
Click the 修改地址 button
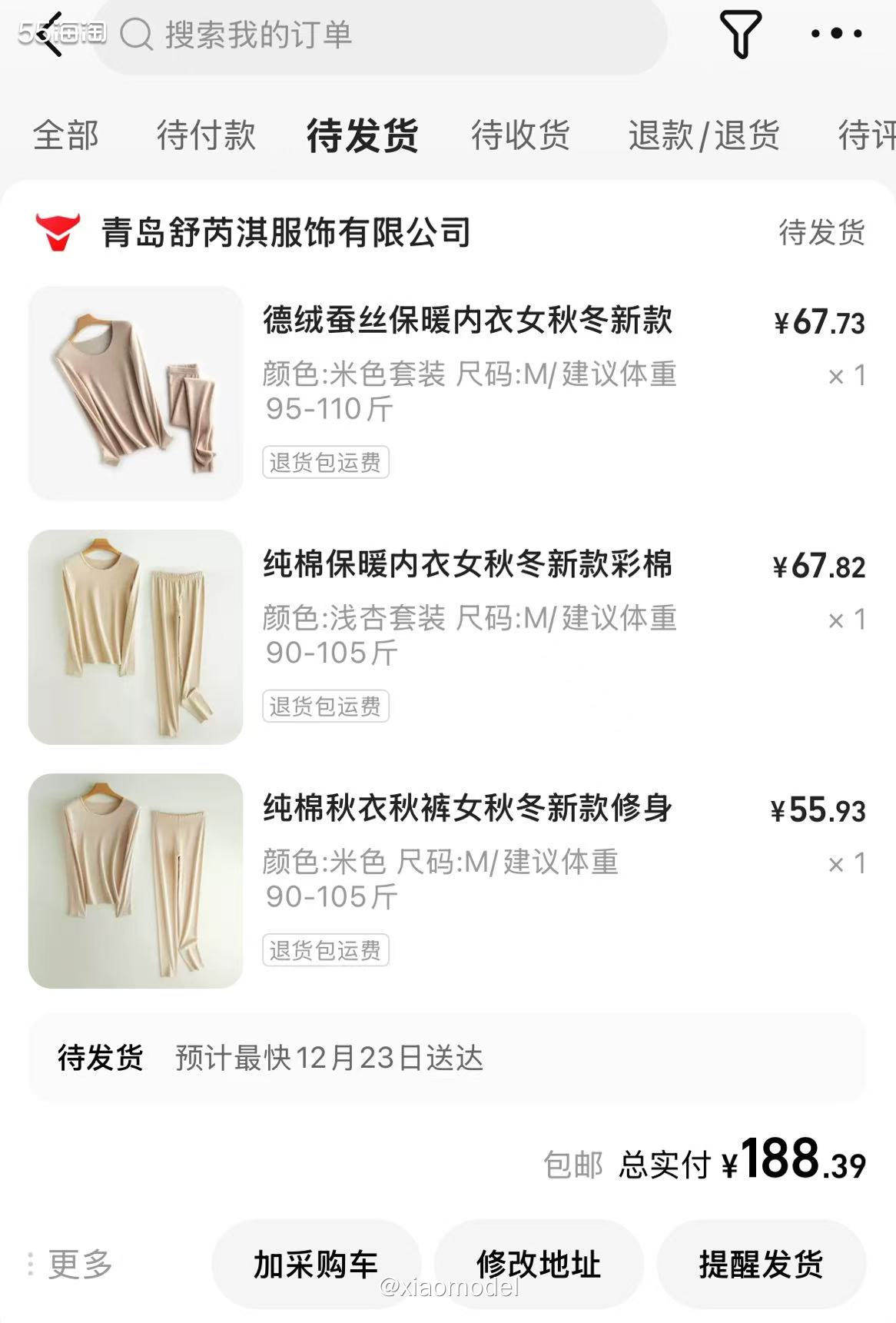540,1262
